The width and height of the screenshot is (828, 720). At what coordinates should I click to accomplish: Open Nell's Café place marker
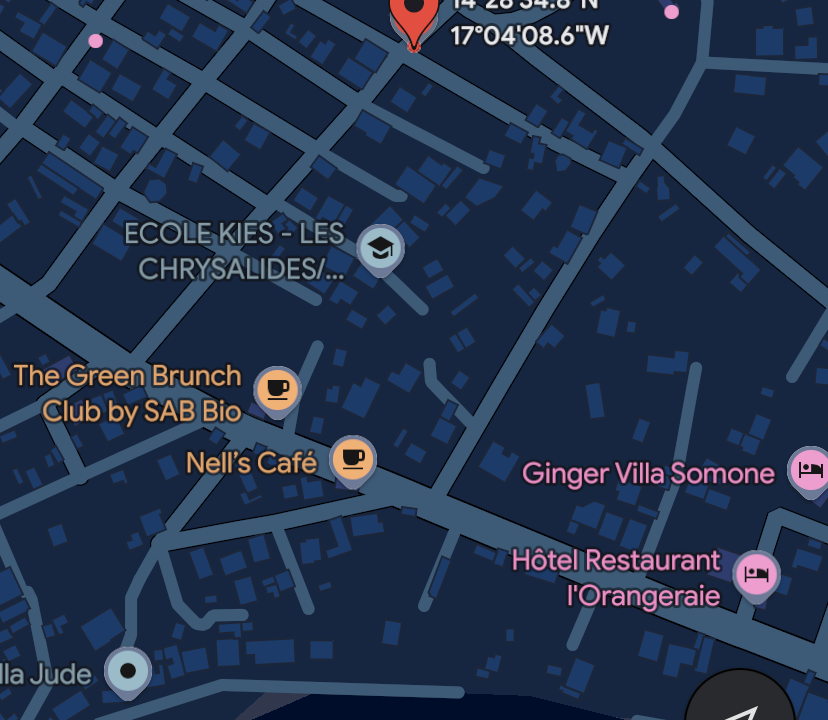tap(352, 459)
